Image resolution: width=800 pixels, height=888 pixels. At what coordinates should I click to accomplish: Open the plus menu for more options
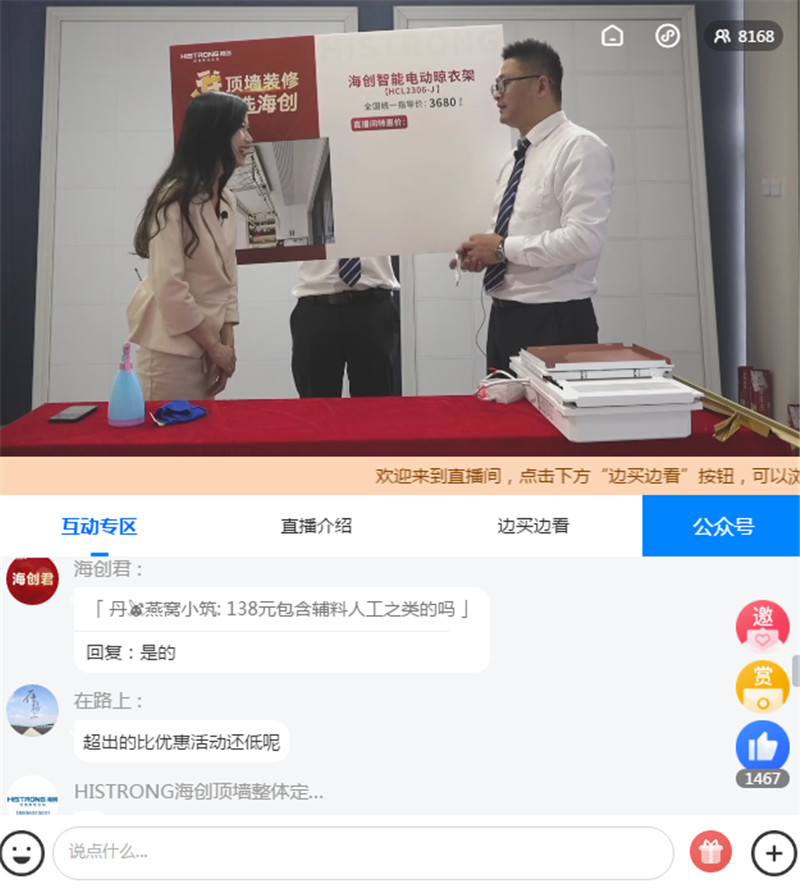pyautogui.click(x=772, y=853)
